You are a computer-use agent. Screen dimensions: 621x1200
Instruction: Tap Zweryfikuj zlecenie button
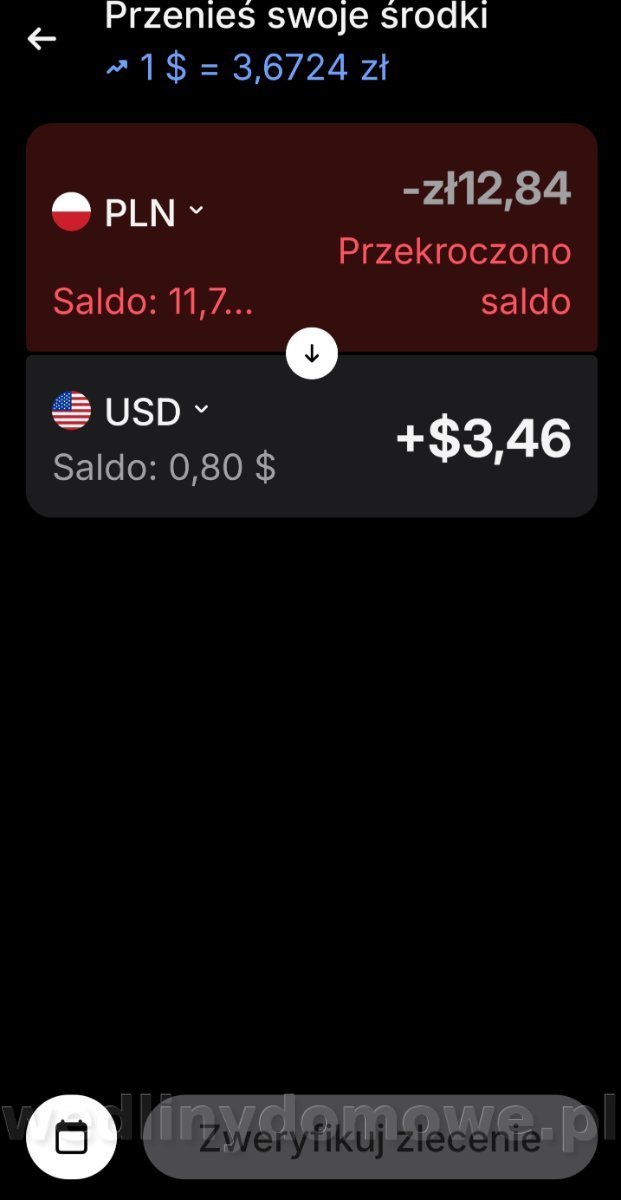click(370, 1138)
